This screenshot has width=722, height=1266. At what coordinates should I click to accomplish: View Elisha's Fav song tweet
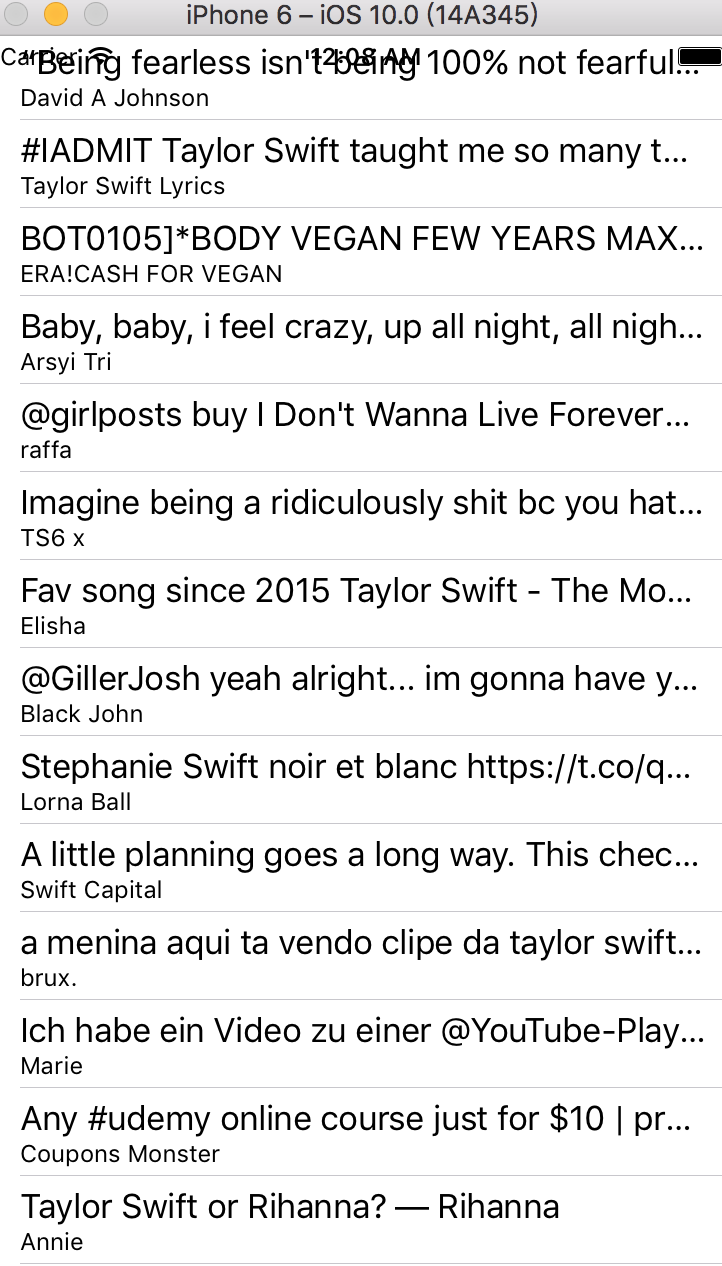361,605
